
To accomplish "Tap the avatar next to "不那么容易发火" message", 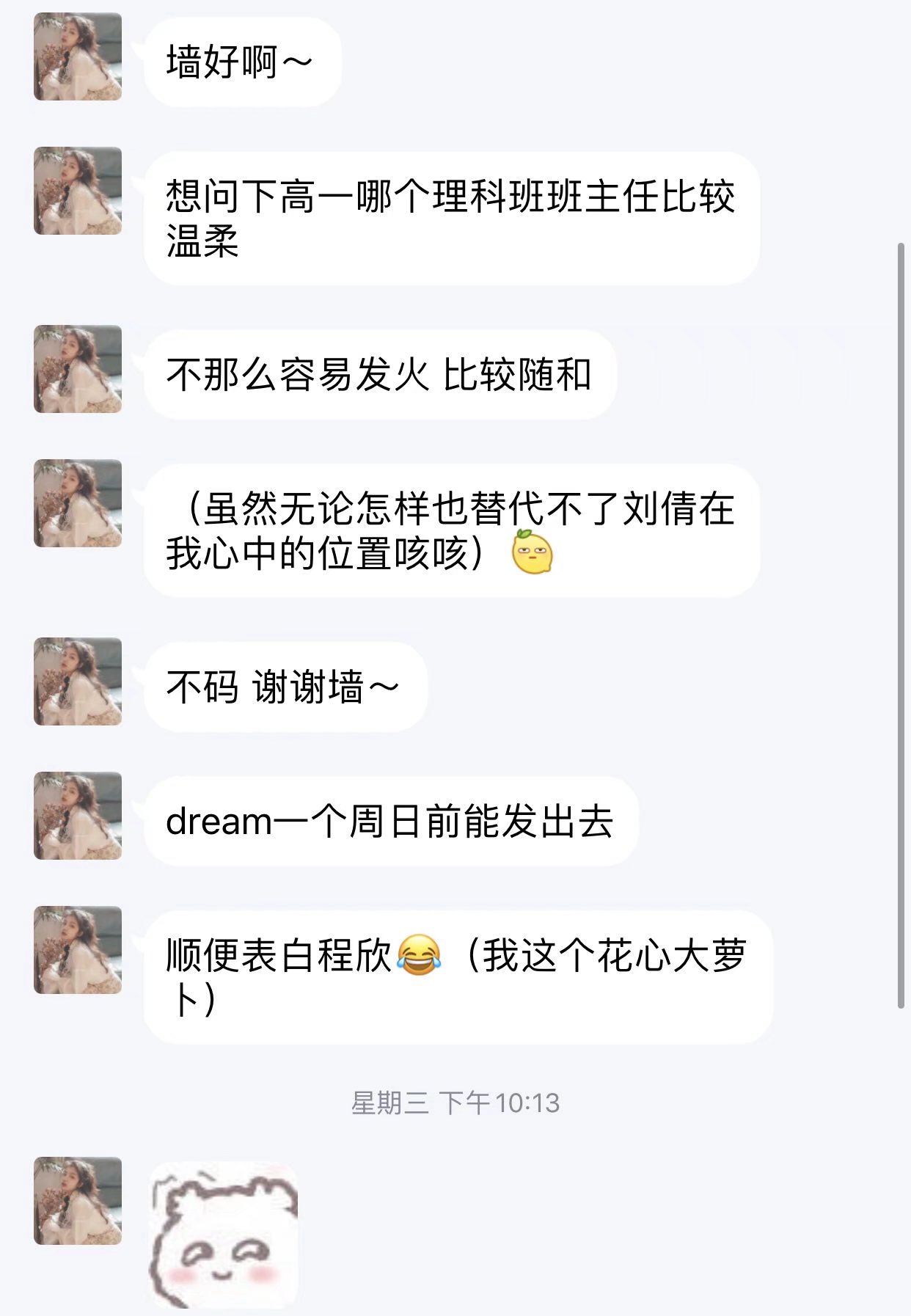I will click(x=78, y=369).
